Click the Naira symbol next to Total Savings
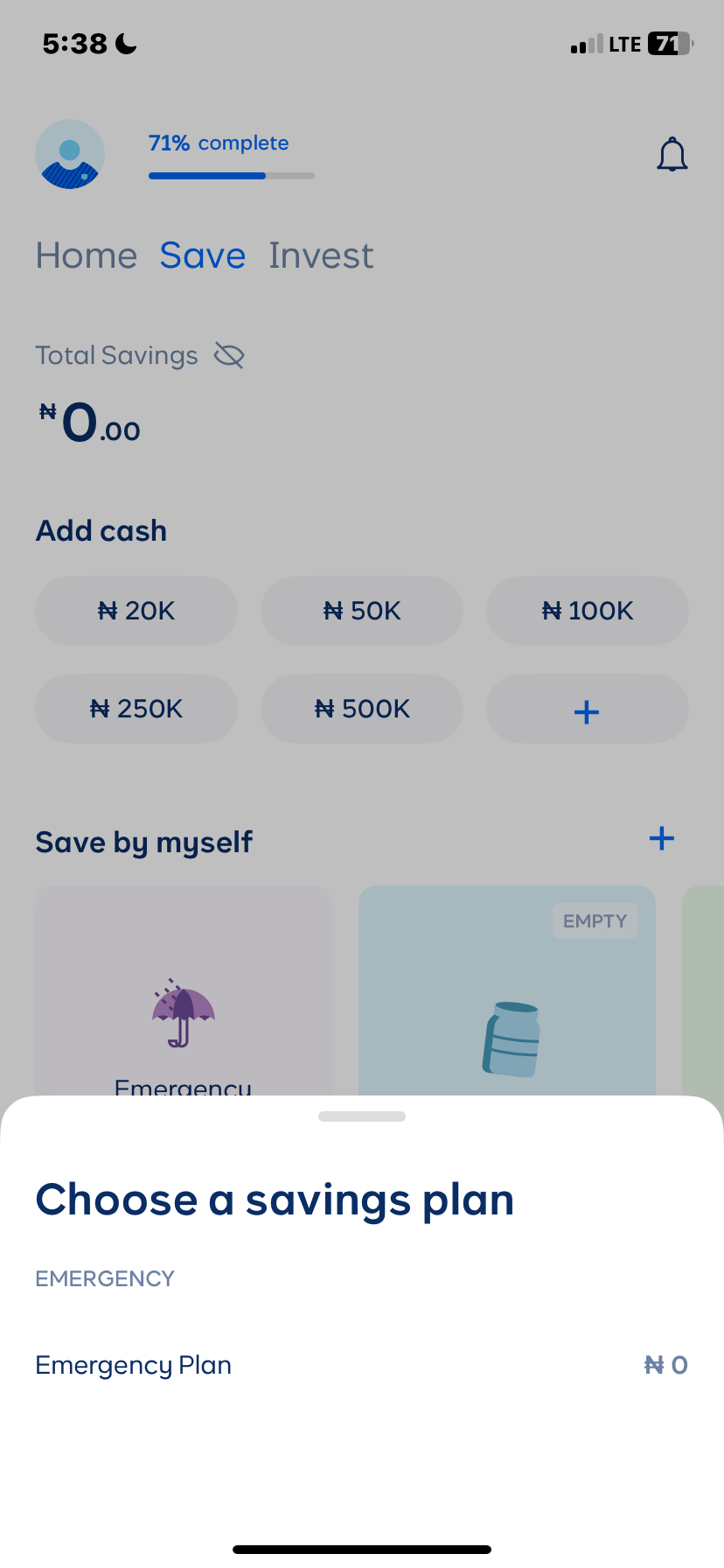This screenshot has height=1568, width=724. click(x=48, y=413)
